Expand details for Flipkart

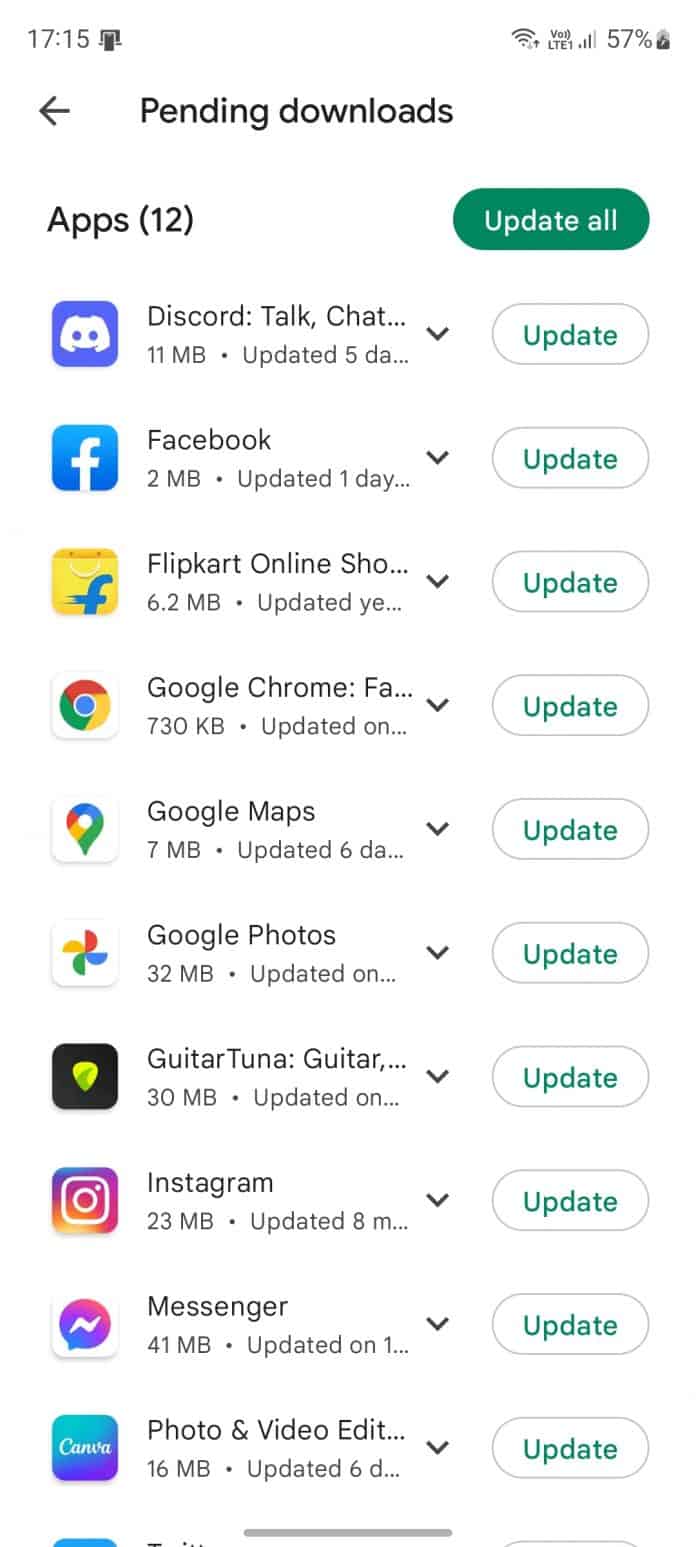[437, 581]
